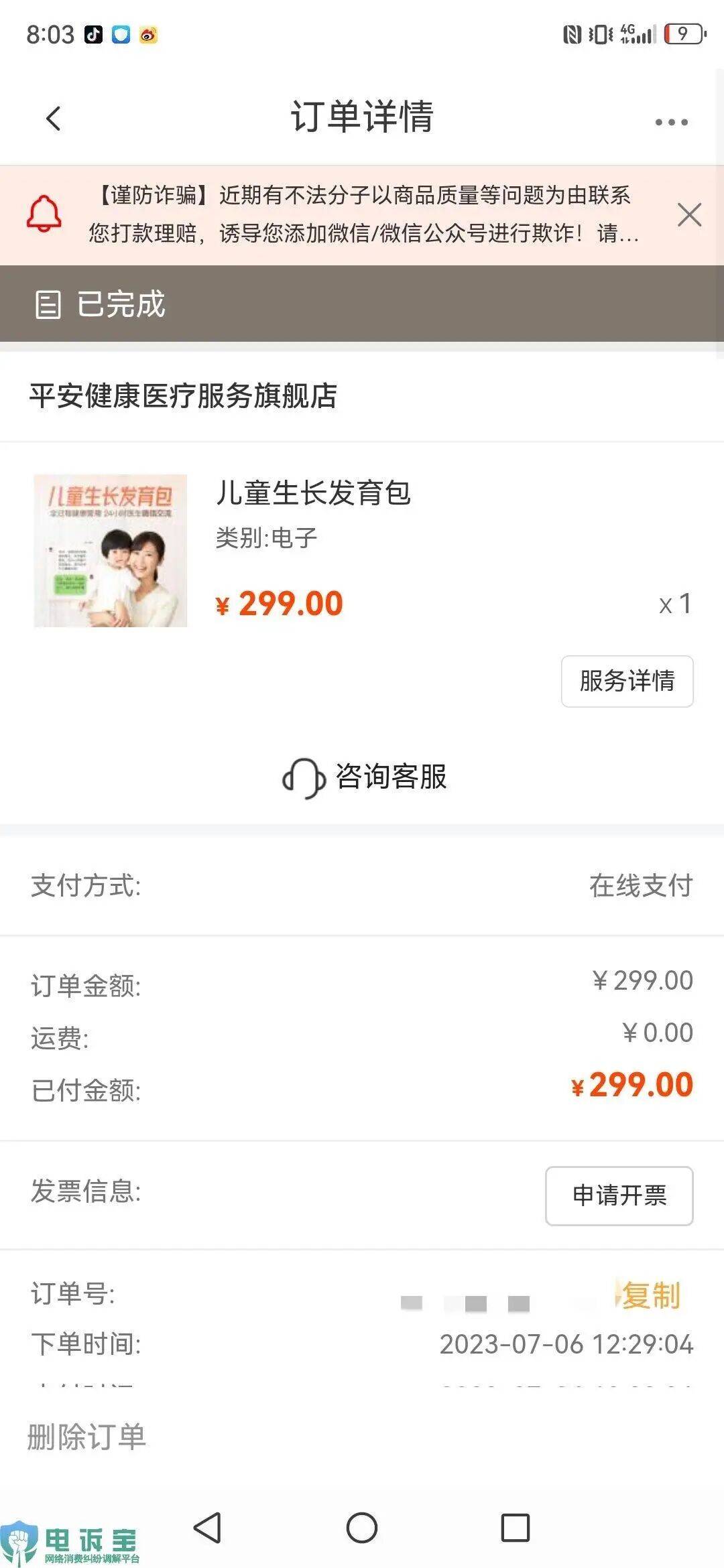Tap 申请开票 to request an invoice
724x1568 pixels.
[619, 1195]
